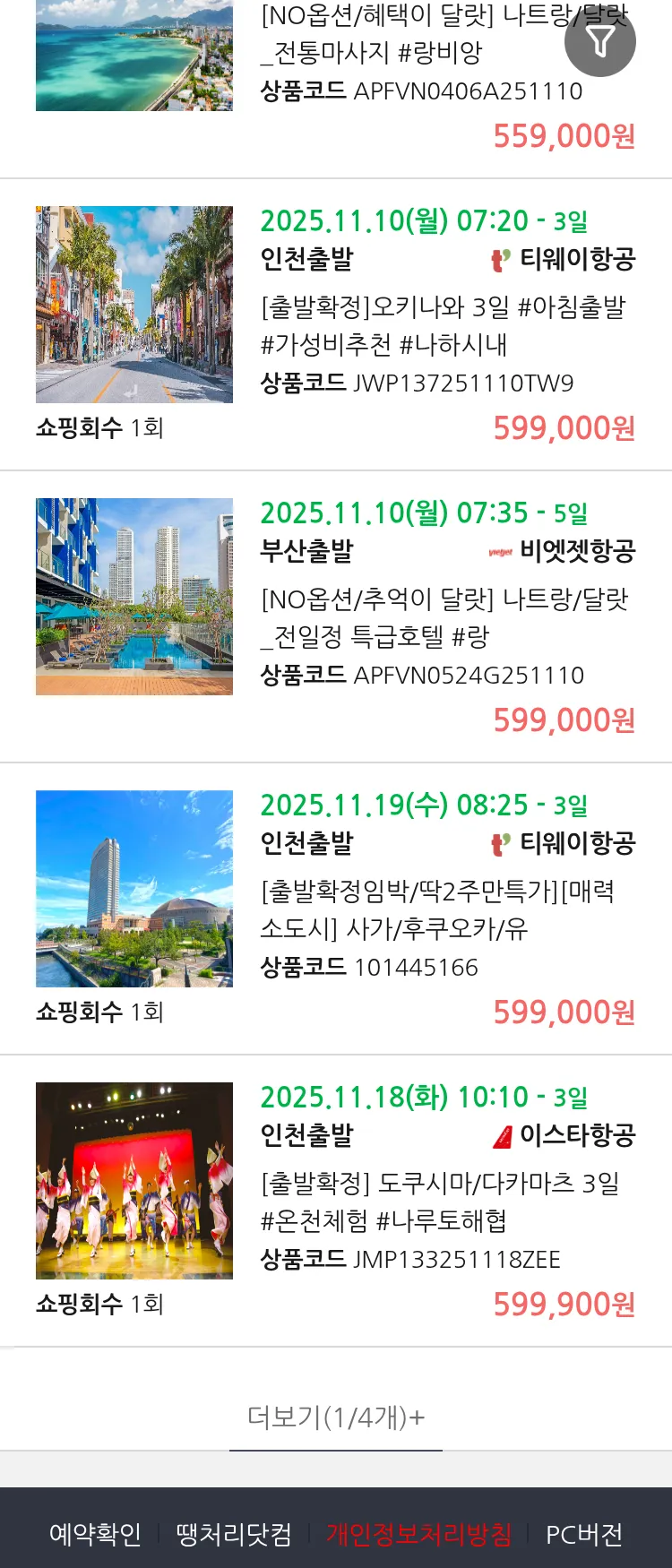The width and height of the screenshot is (672, 1568).
Task: Switch to the PC버전 site
Action: 584,1534
